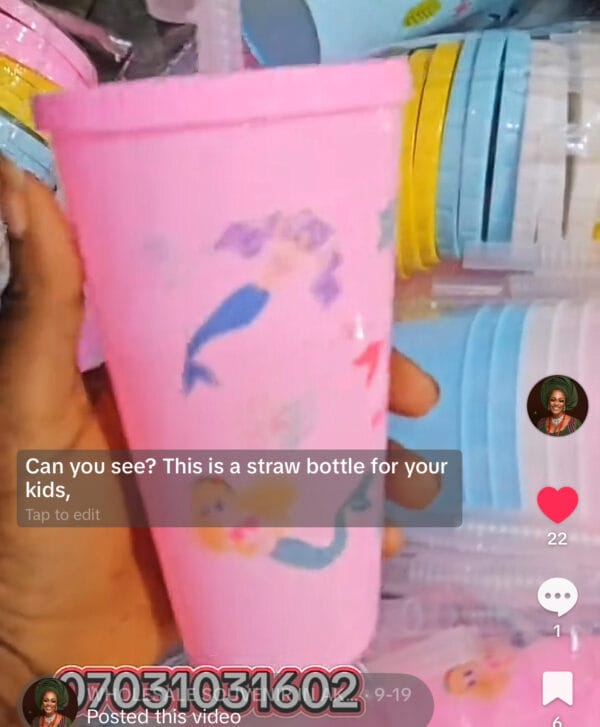Bookmark this video to favorites
This screenshot has width=600, height=727.
pos(557,688)
